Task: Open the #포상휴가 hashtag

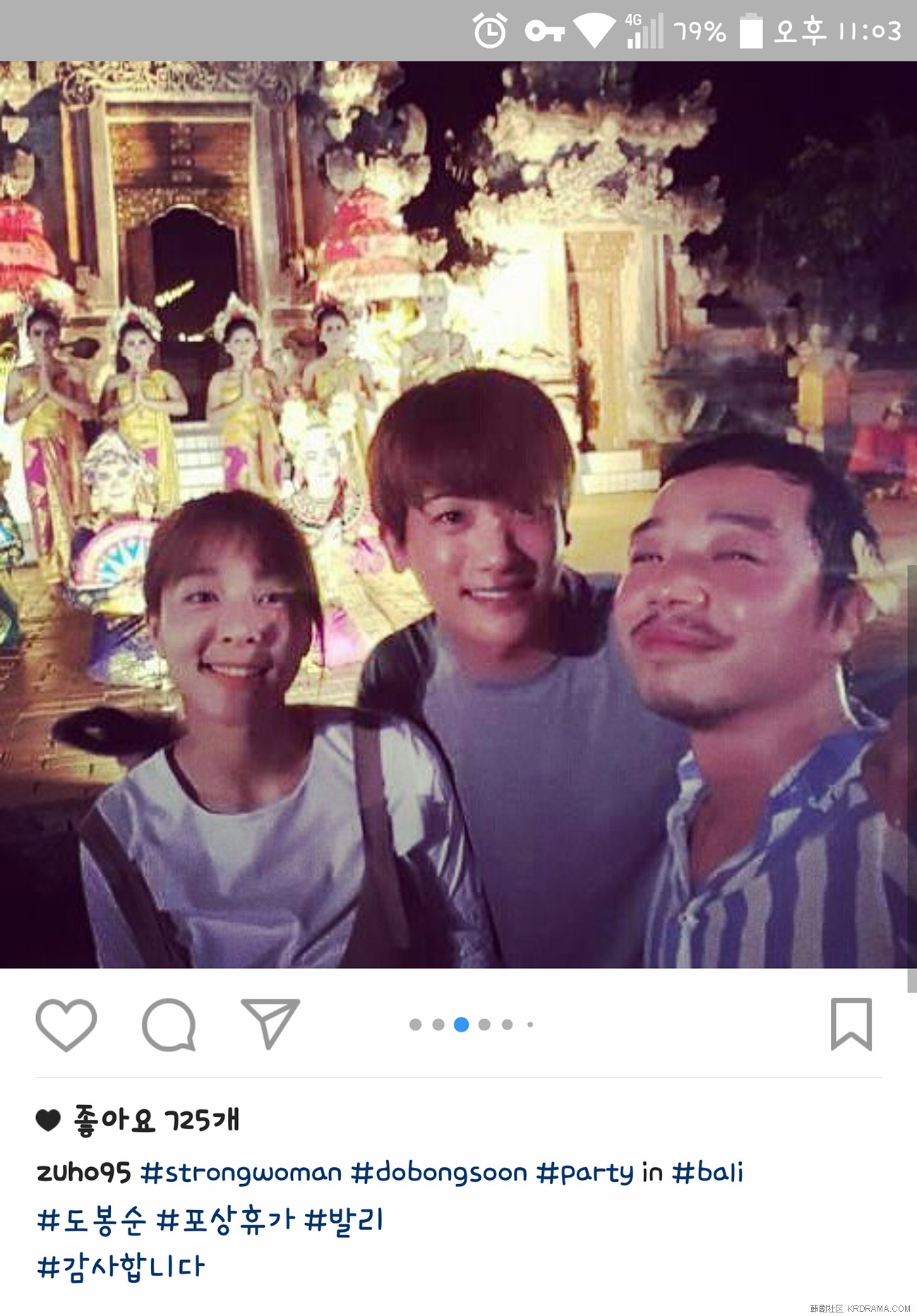Action: (x=224, y=1220)
